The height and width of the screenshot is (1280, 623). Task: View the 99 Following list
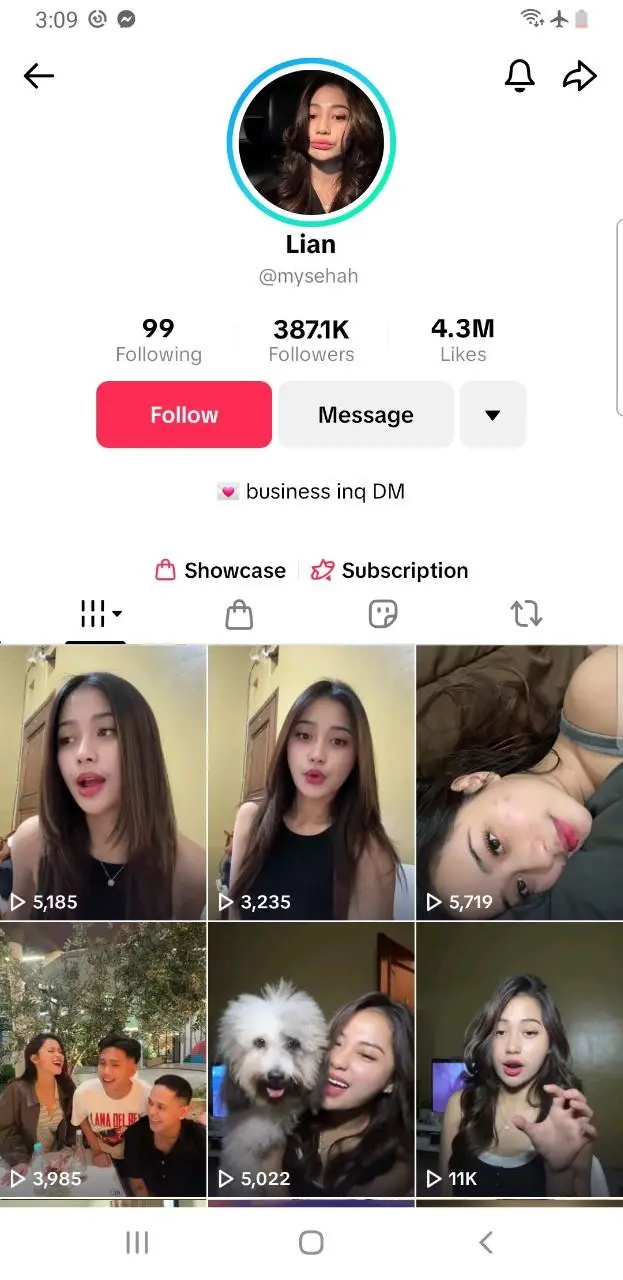point(158,341)
